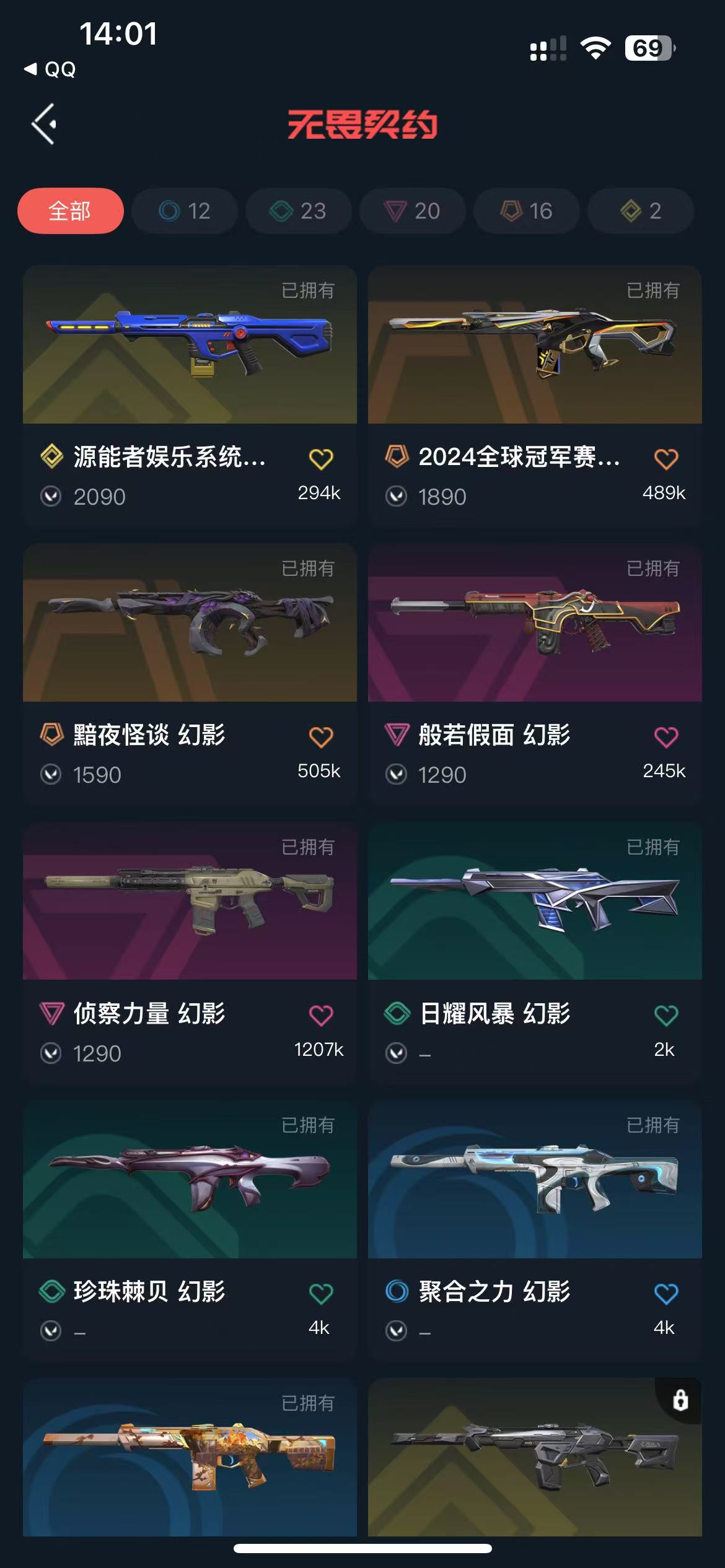Viewport: 725px width, 1568px height.
Task: Select the 全部 filter chip
Action: pos(71,211)
